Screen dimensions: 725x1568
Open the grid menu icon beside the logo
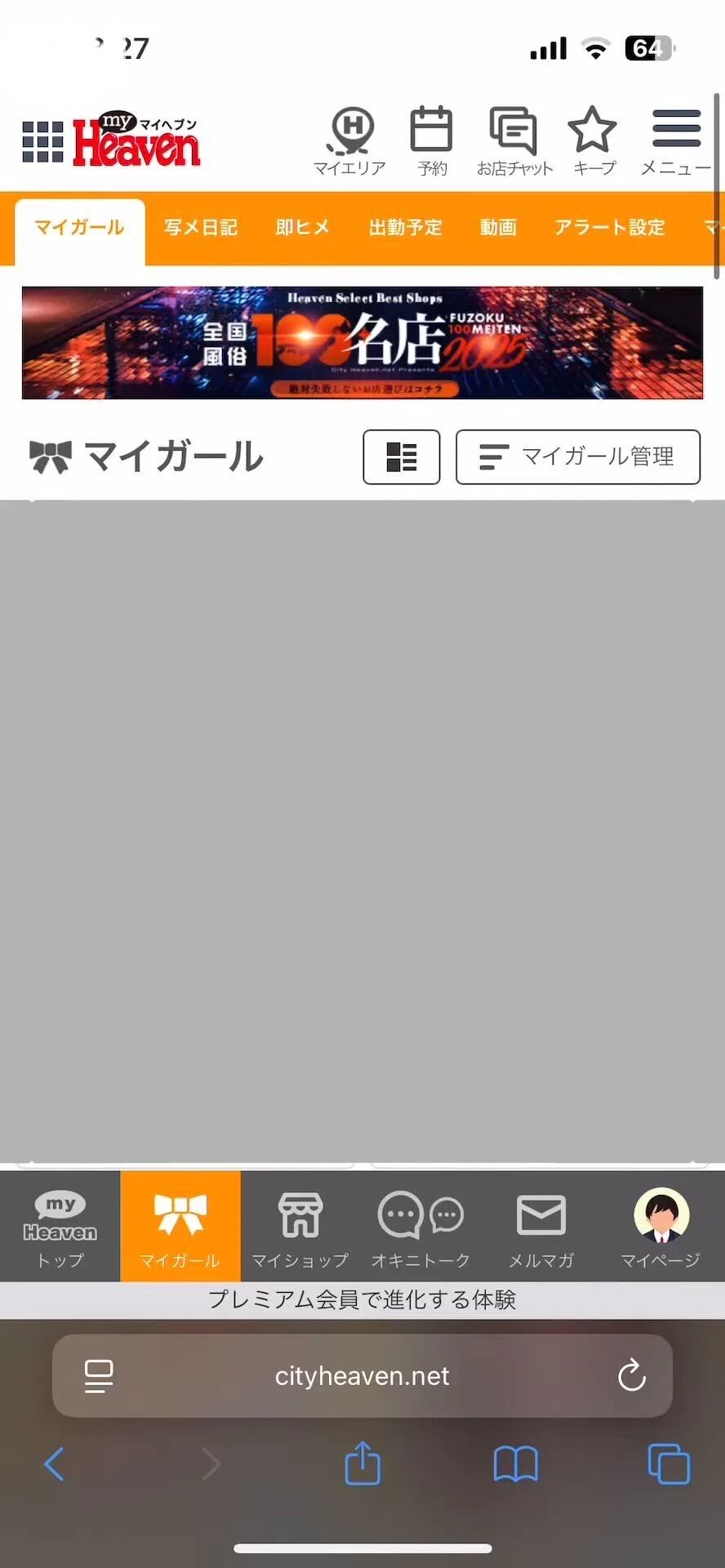[x=42, y=142]
